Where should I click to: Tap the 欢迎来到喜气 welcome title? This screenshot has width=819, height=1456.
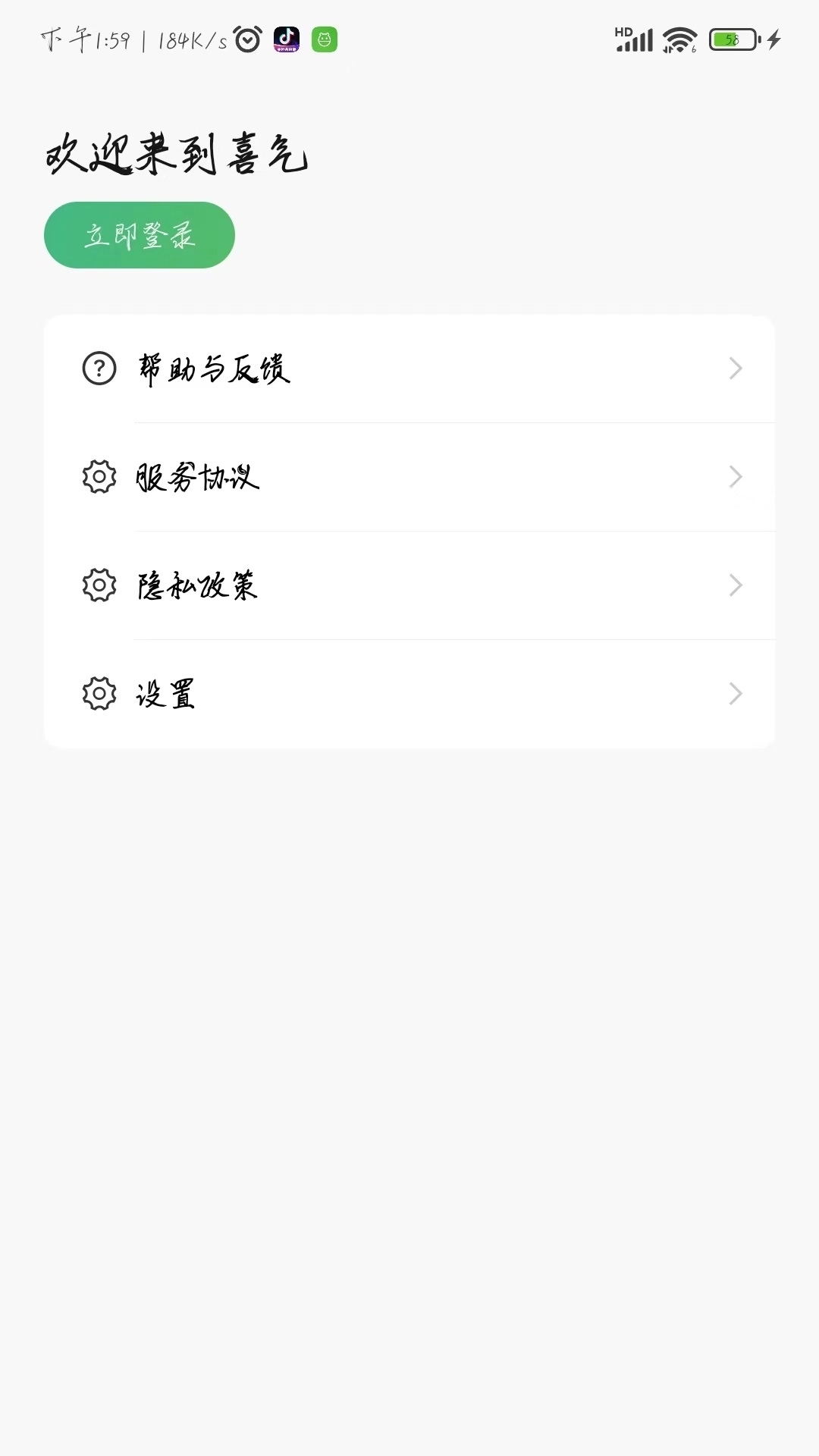(x=177, y=154)
